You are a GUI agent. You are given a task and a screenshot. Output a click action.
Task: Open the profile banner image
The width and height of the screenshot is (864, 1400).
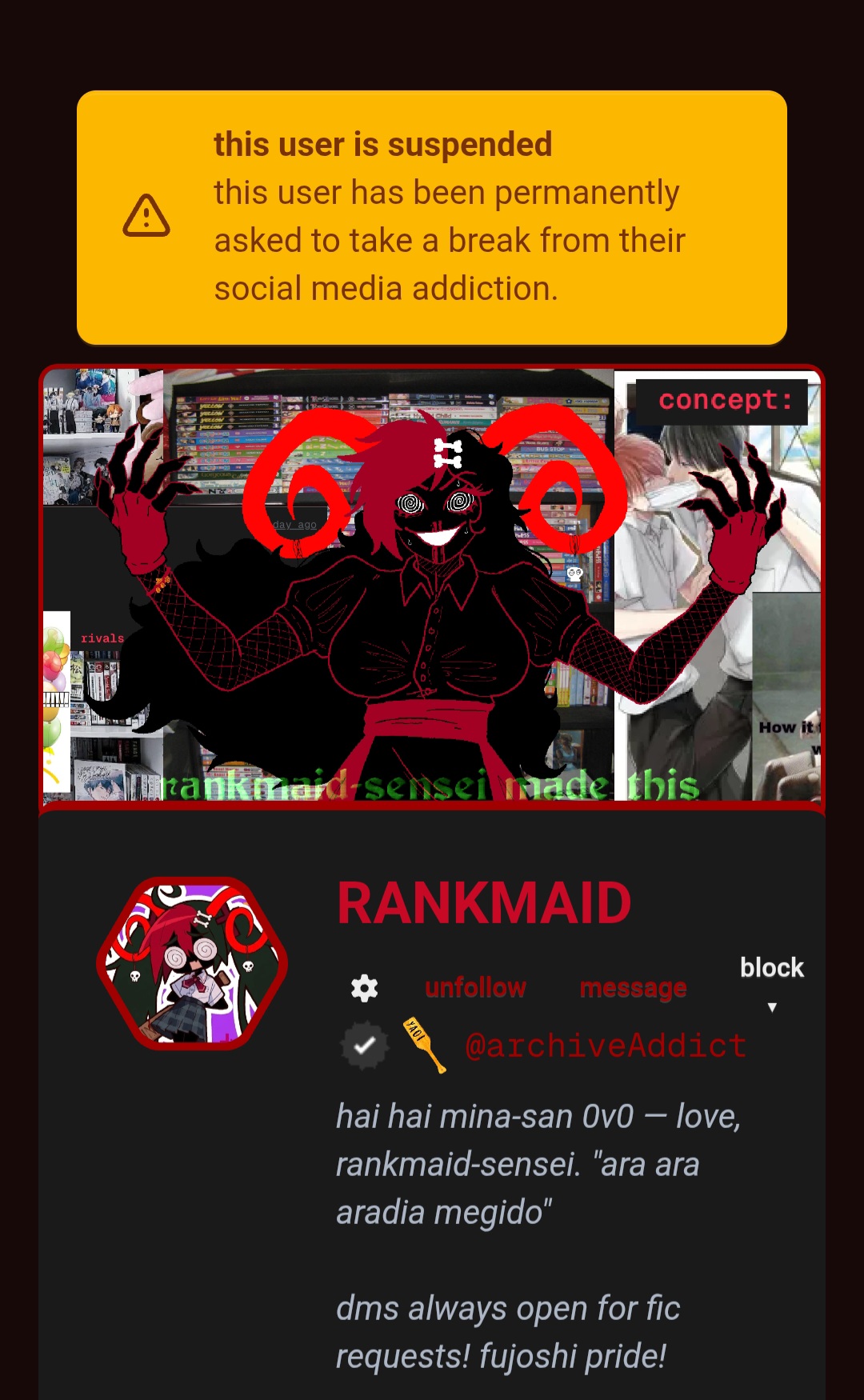click(x=432, y=585)
